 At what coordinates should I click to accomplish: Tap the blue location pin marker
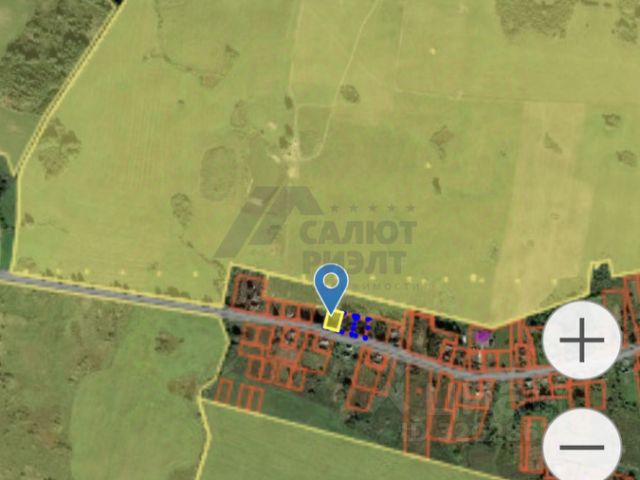[331, 285]
